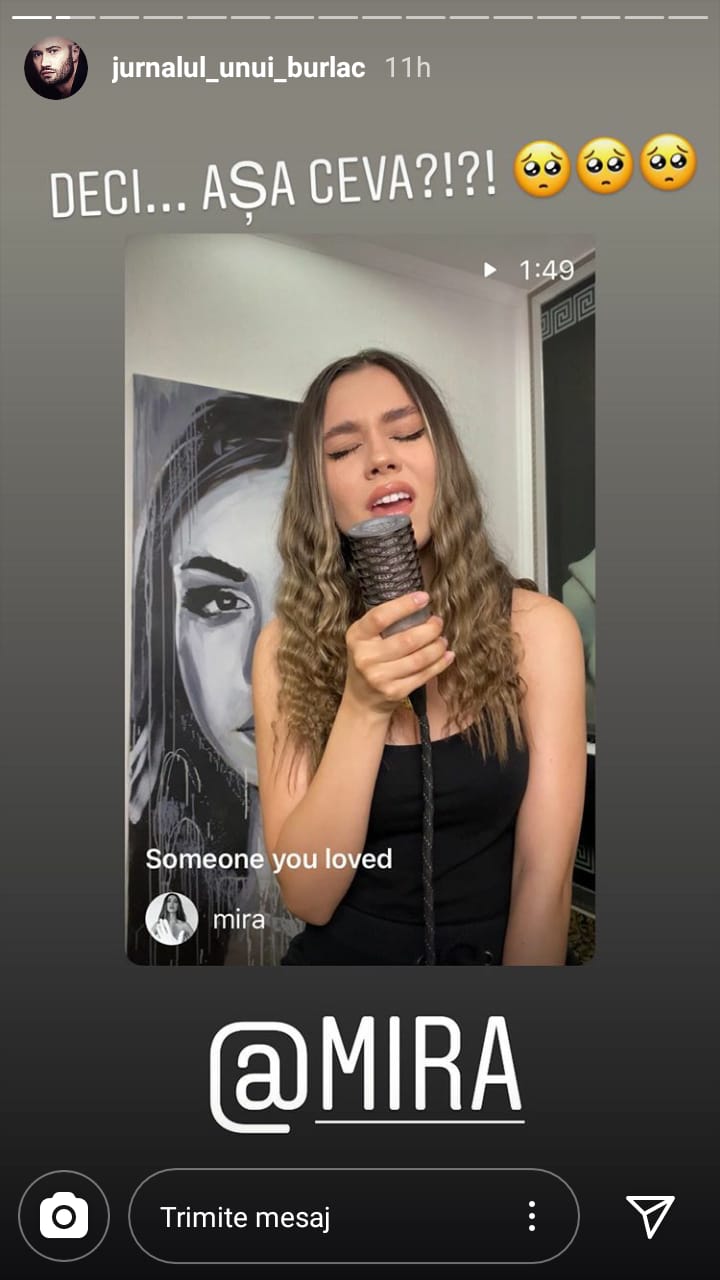Image resolution: width=720 pixels, height=1280 pixels.
Task: Share this story with the paper plane icon
Action: point(650,1216)
